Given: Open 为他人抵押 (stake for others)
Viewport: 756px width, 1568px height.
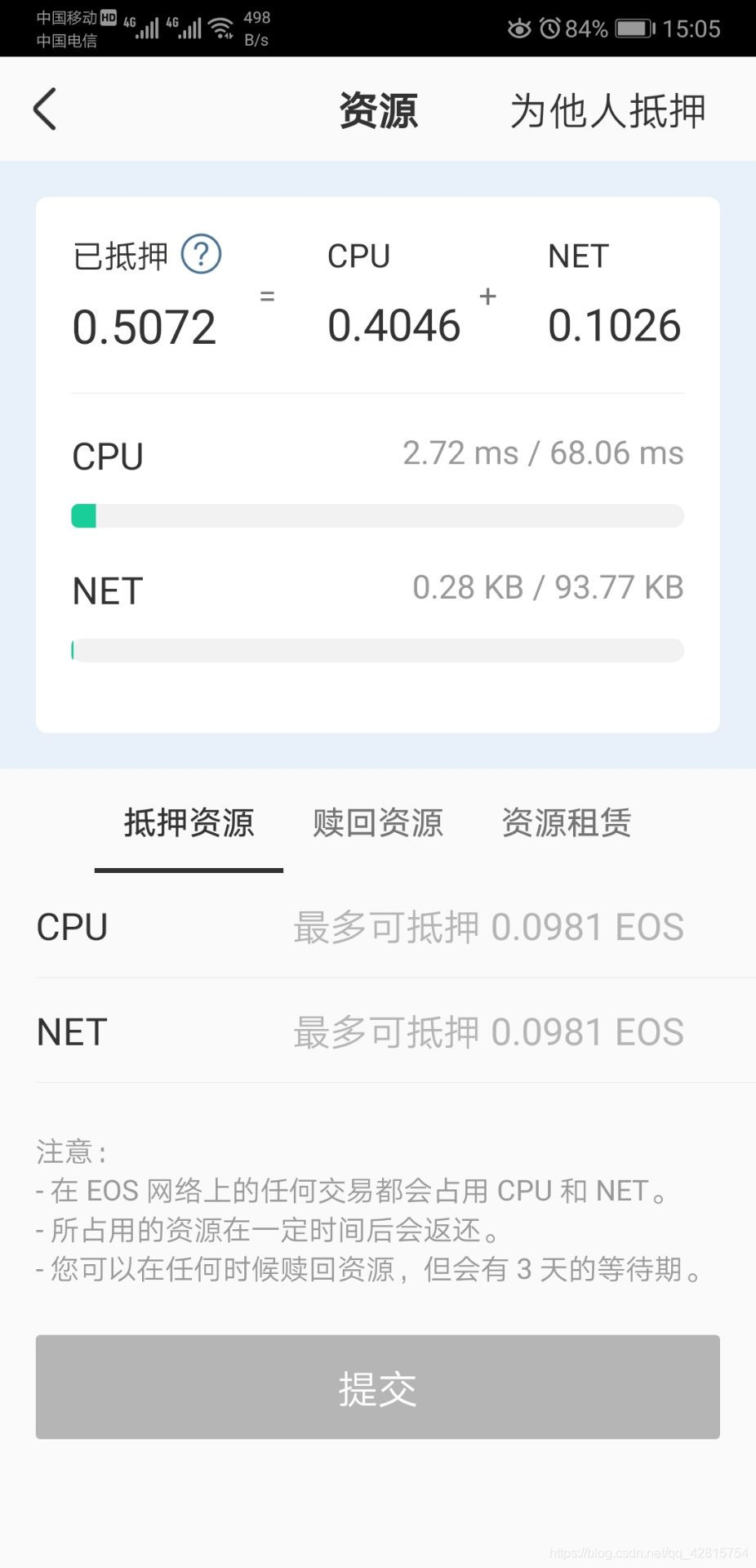Looking at the screenshot, I should 607,111.
